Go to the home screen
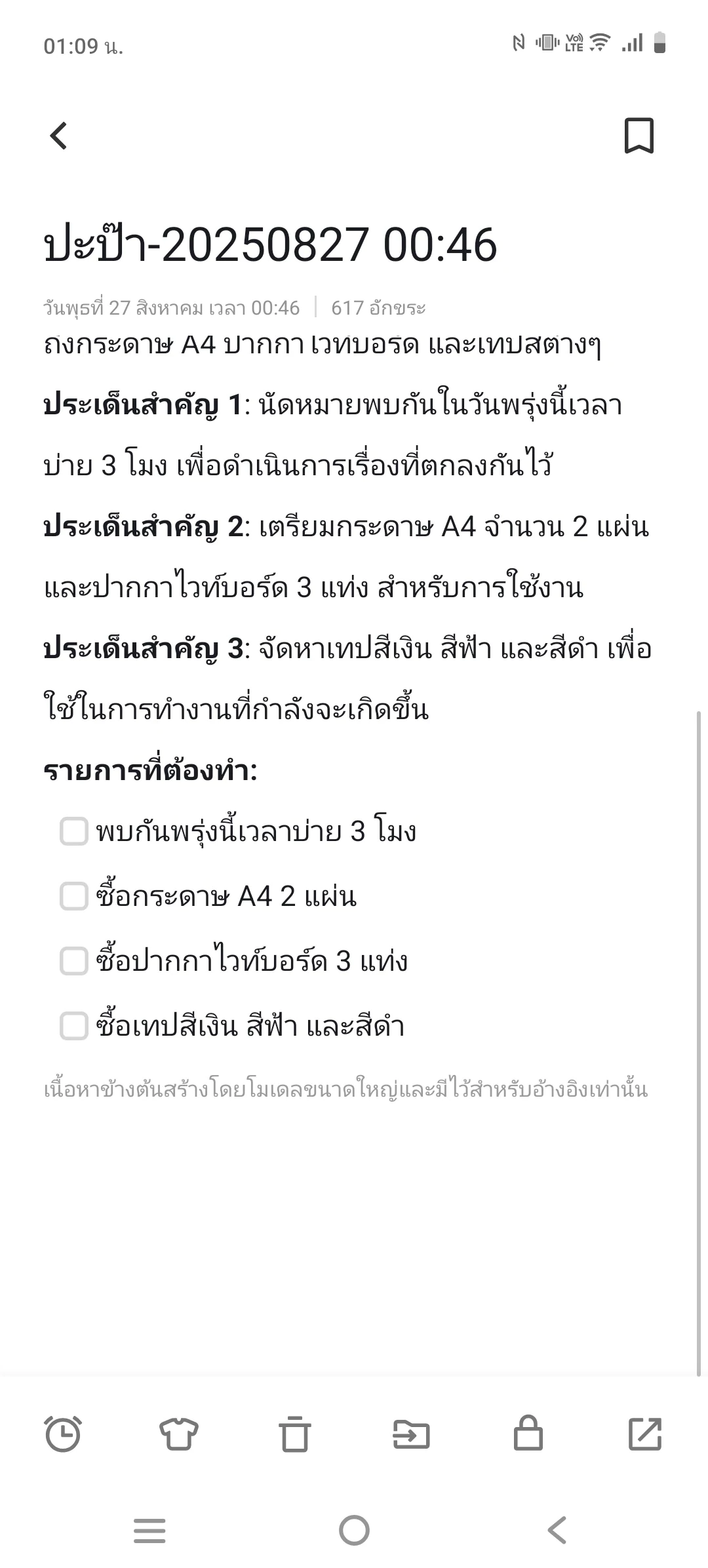Image resolution: width=708 pixels, height=1568 pixels. [354, 1531]
